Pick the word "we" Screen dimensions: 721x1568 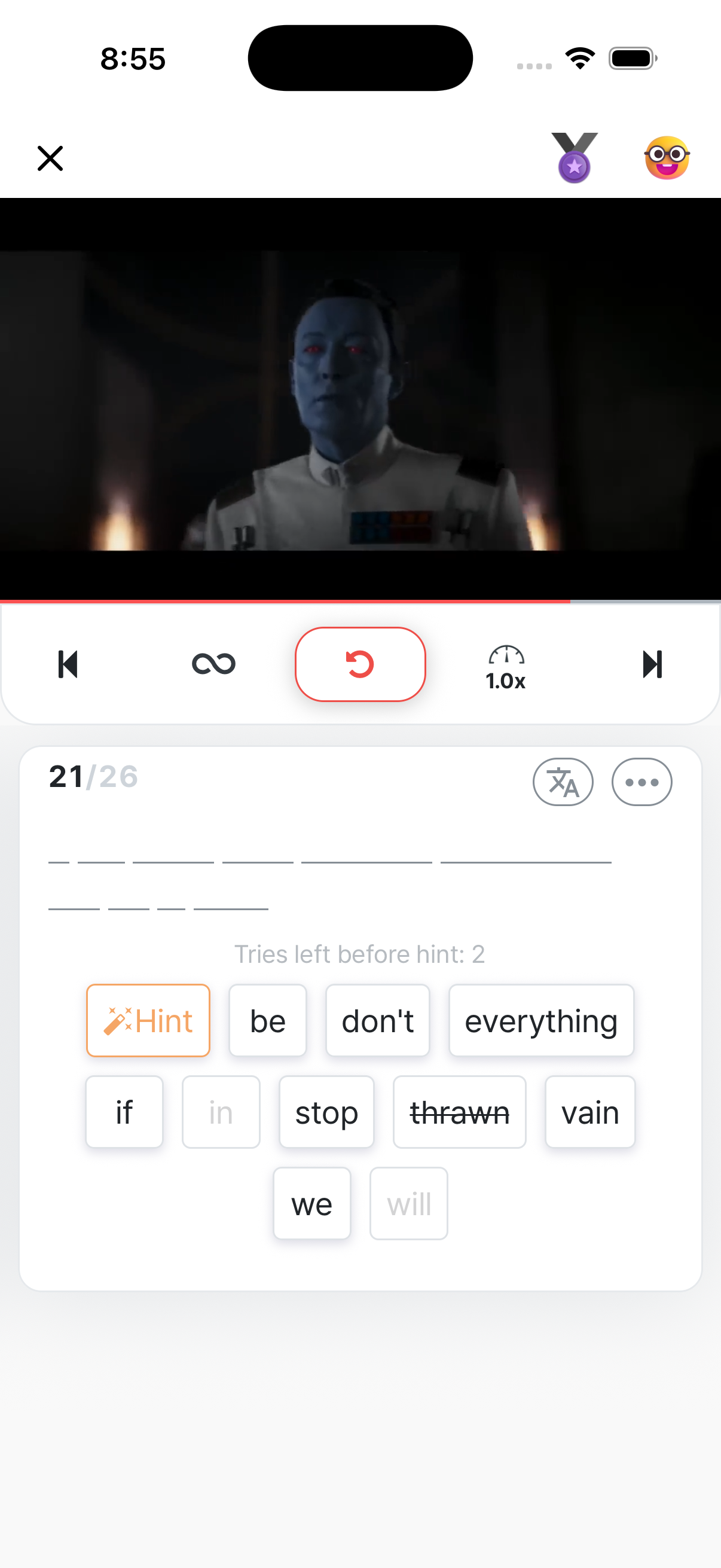tap(311, 1203)
